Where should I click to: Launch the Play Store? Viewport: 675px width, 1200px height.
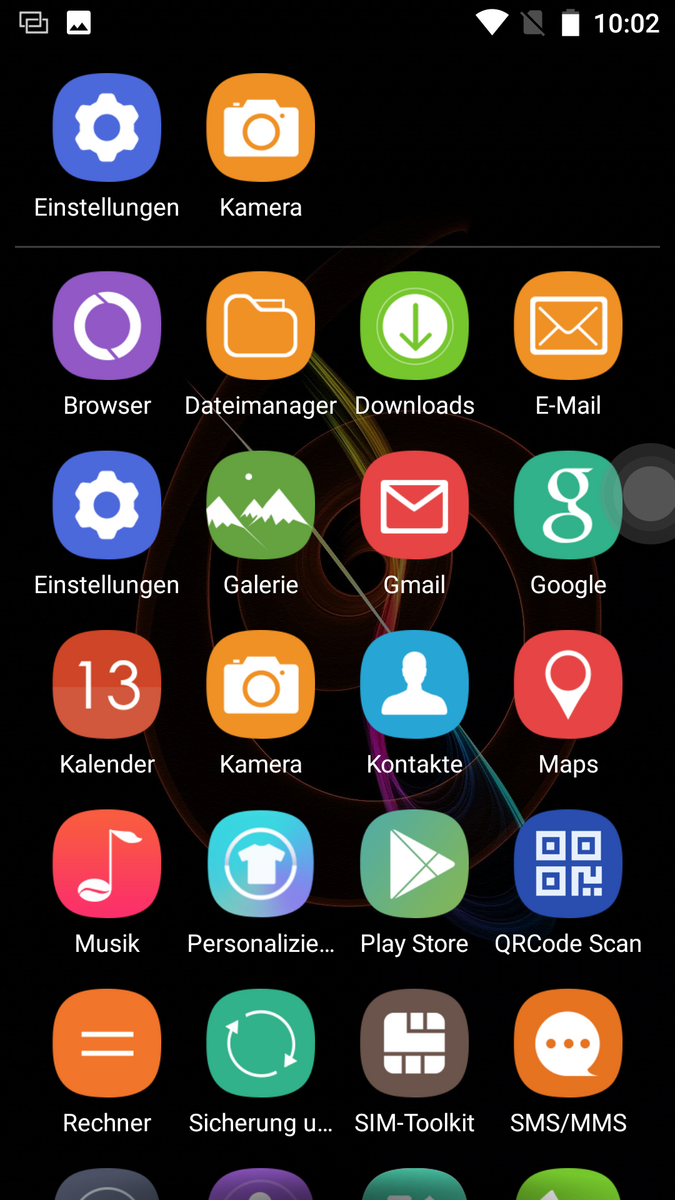click(414, 864)
